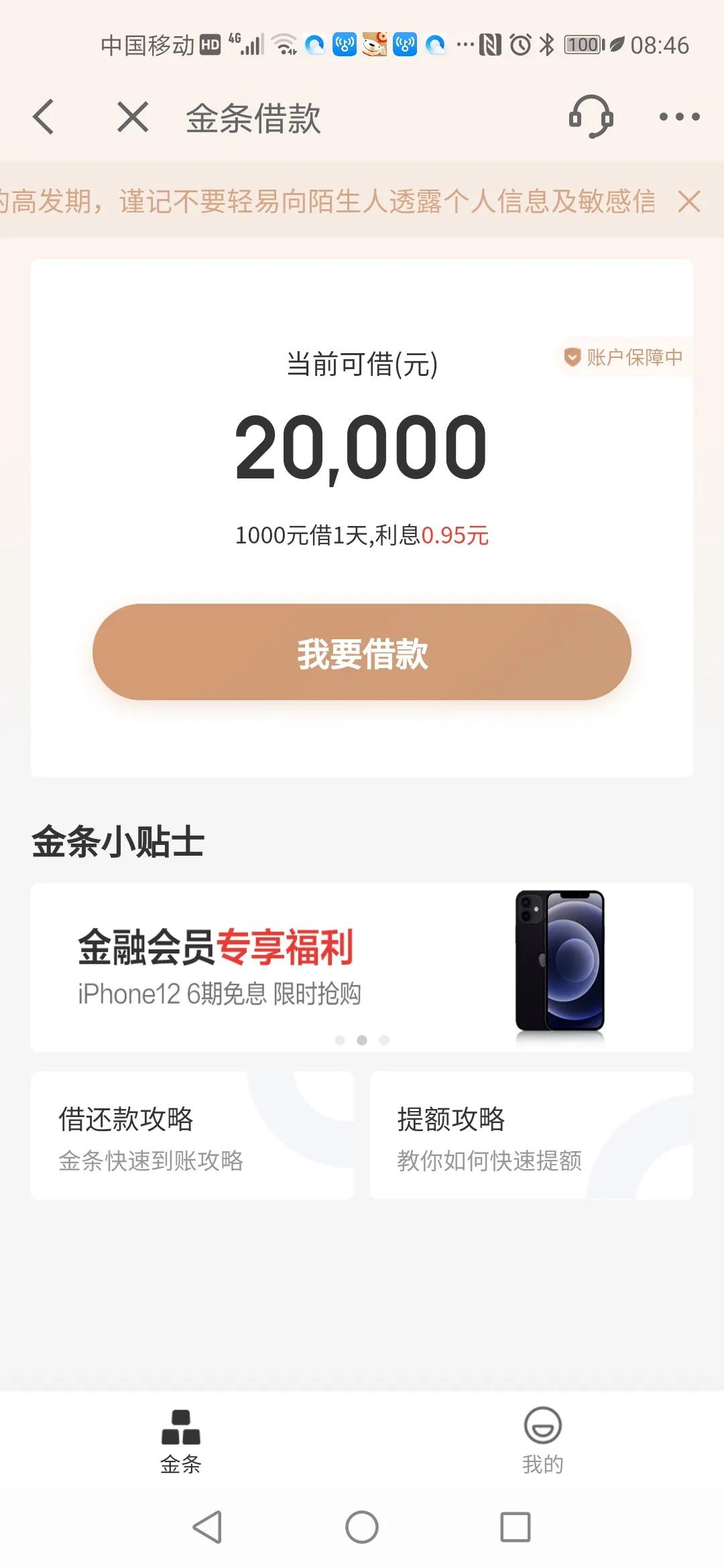Dismiss the security warning banner
Image resolution: width=724 pixels, height=1568 pixels.
689,201
